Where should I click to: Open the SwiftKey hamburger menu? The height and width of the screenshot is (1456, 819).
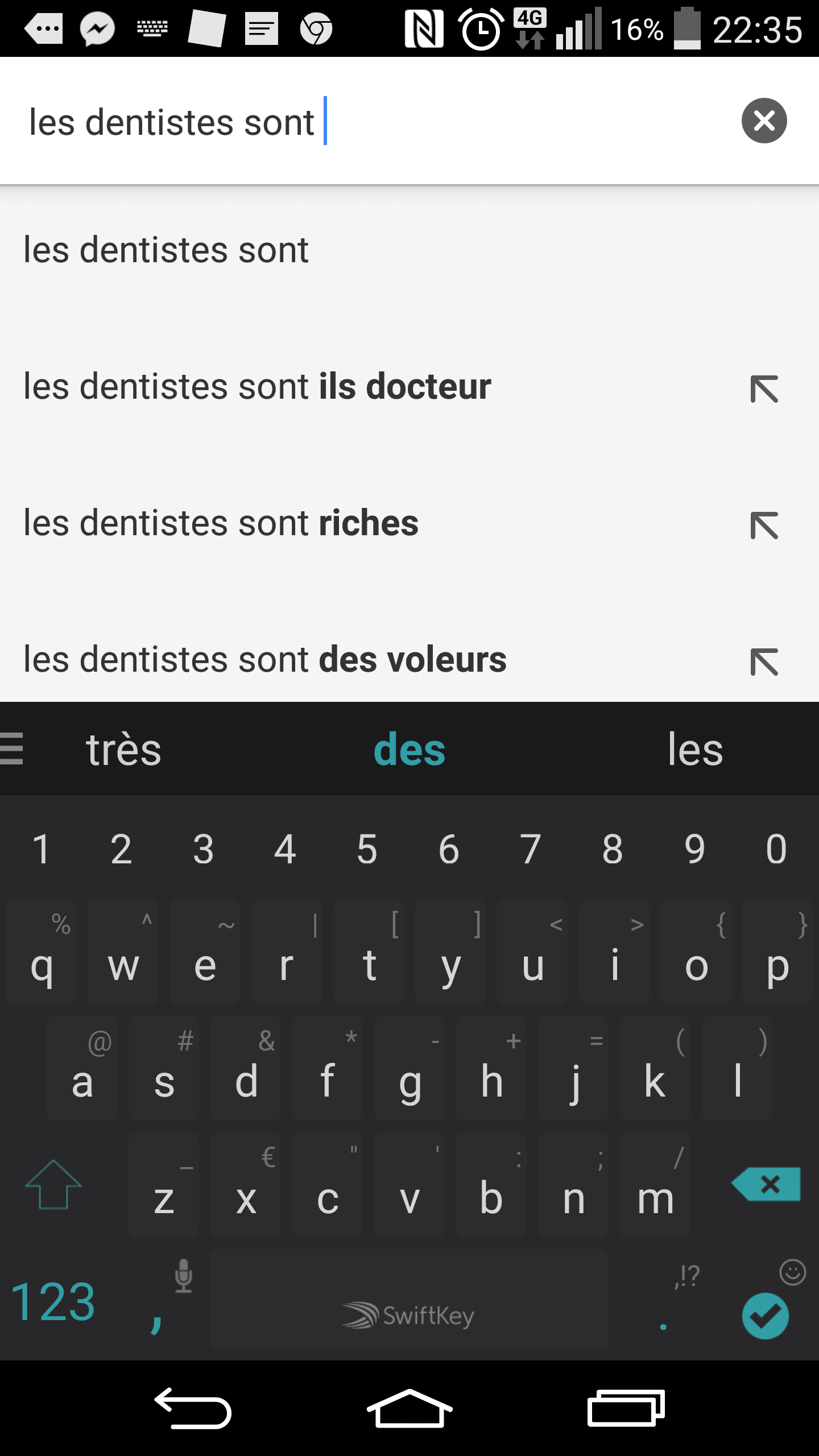click(x=11, y=748)
